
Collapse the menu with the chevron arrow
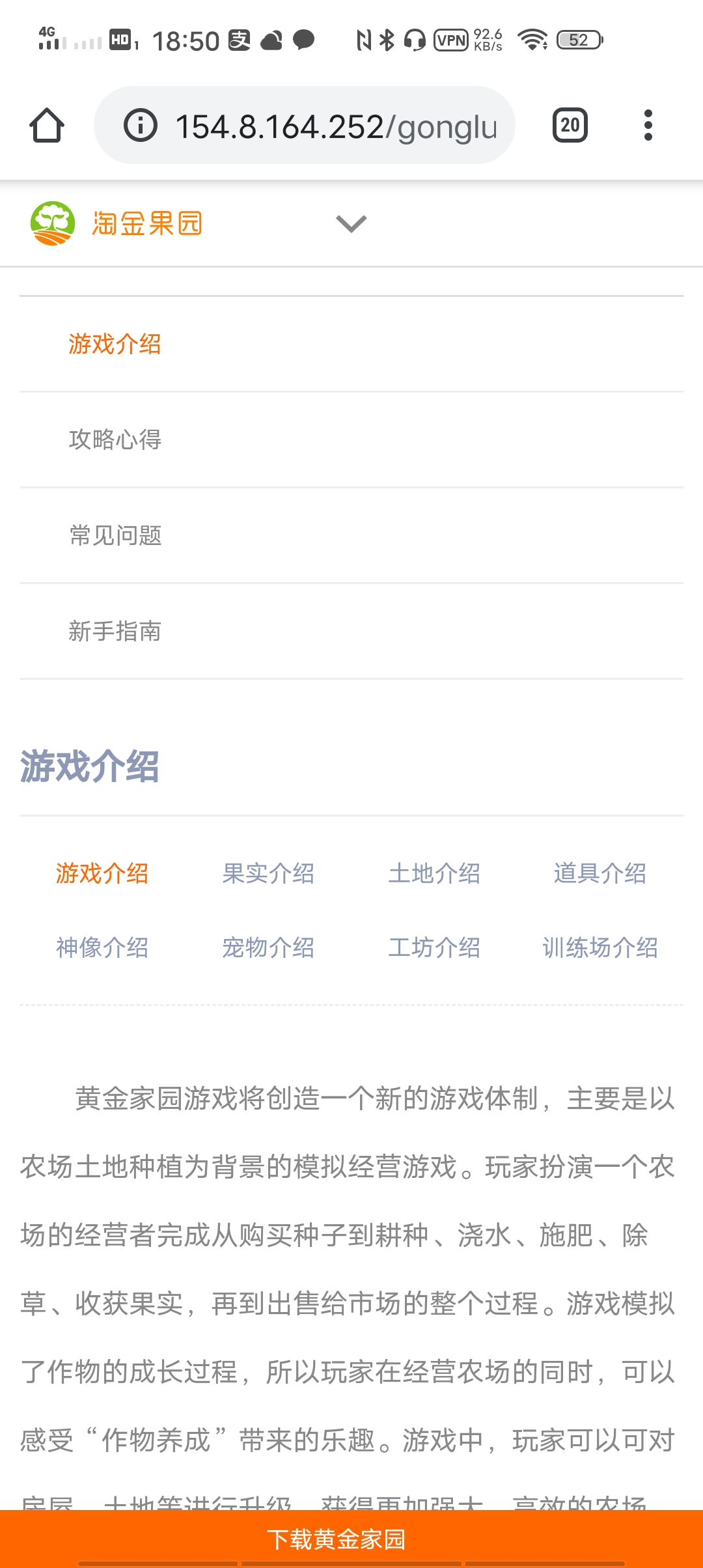coord(351,223)
